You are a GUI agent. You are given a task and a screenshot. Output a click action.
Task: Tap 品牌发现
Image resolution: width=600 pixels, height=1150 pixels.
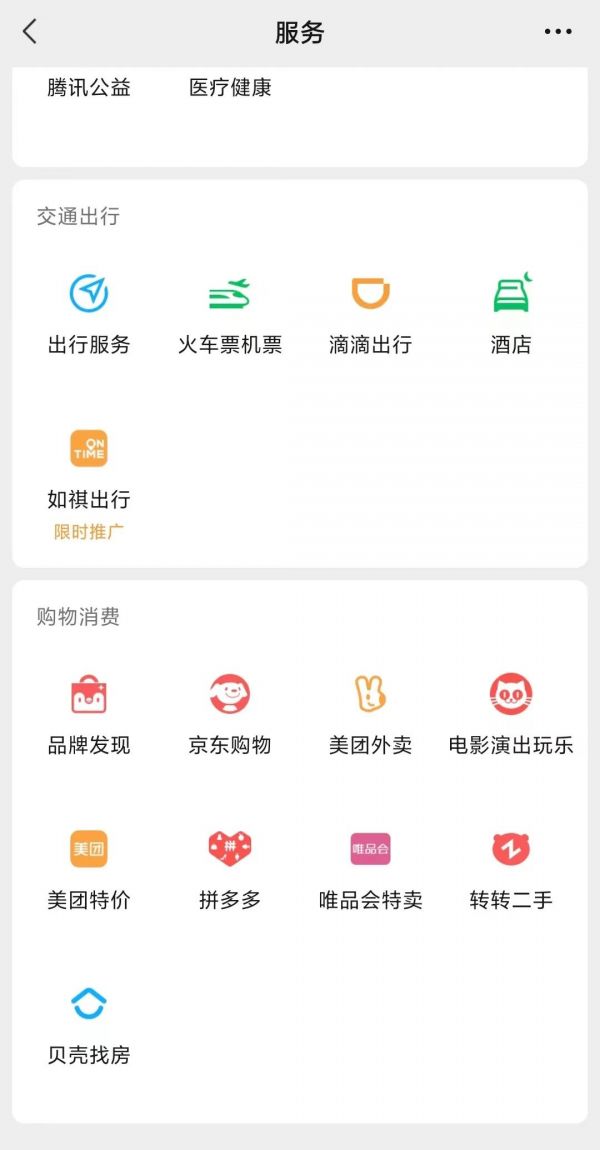(89, 712)
